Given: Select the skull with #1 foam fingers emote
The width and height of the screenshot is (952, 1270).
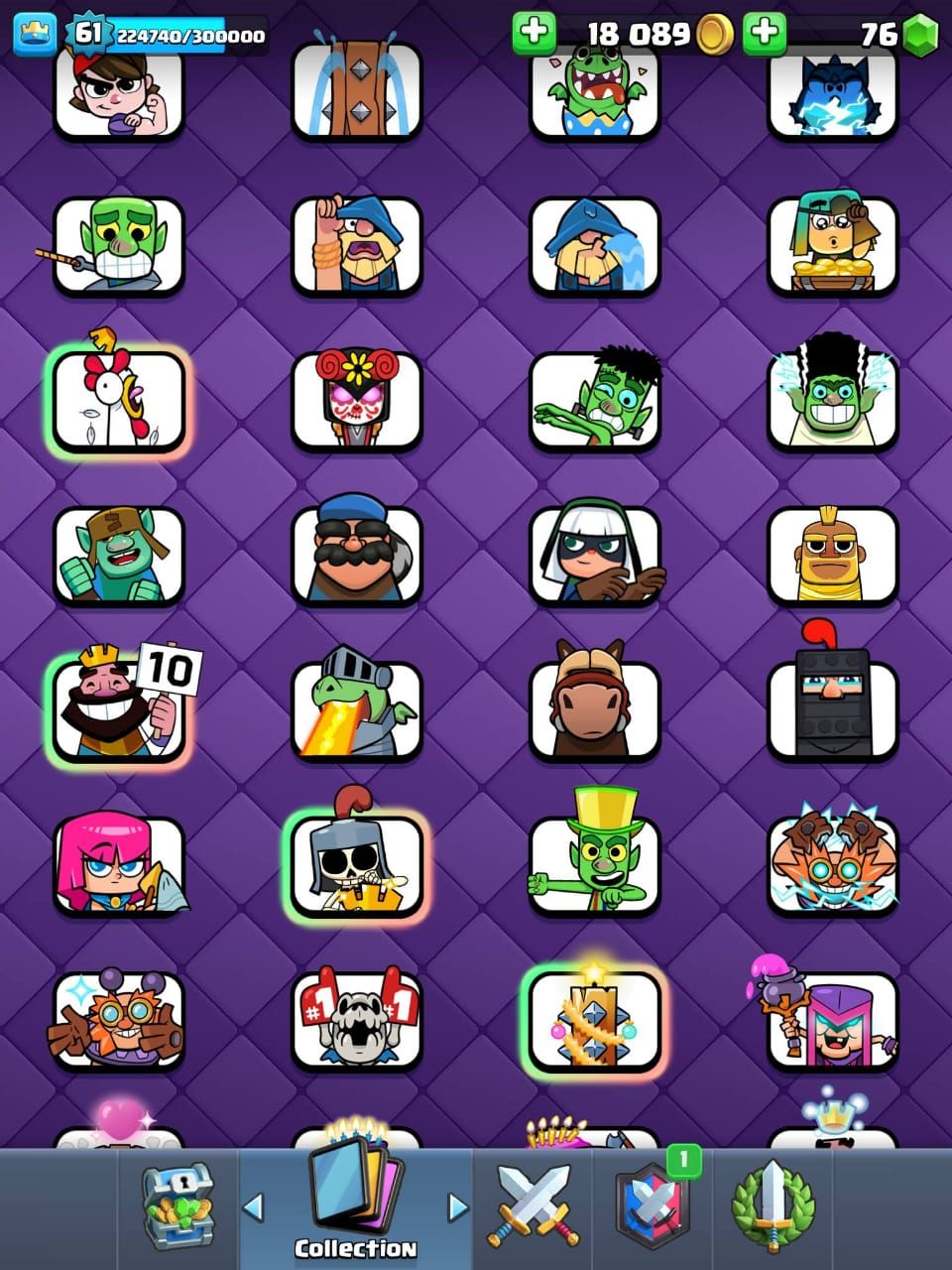Looking at the screenshot, I should click(x=357, y=1019).
